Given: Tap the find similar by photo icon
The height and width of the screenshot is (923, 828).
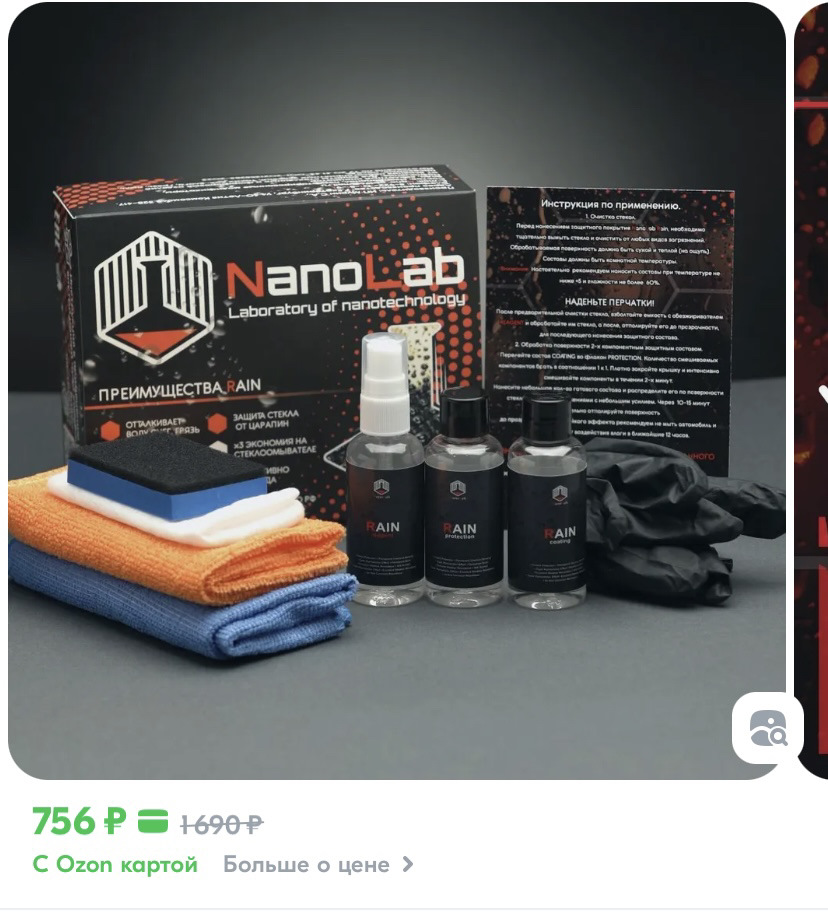Looking at the screenshot, I should coord(767,728).
